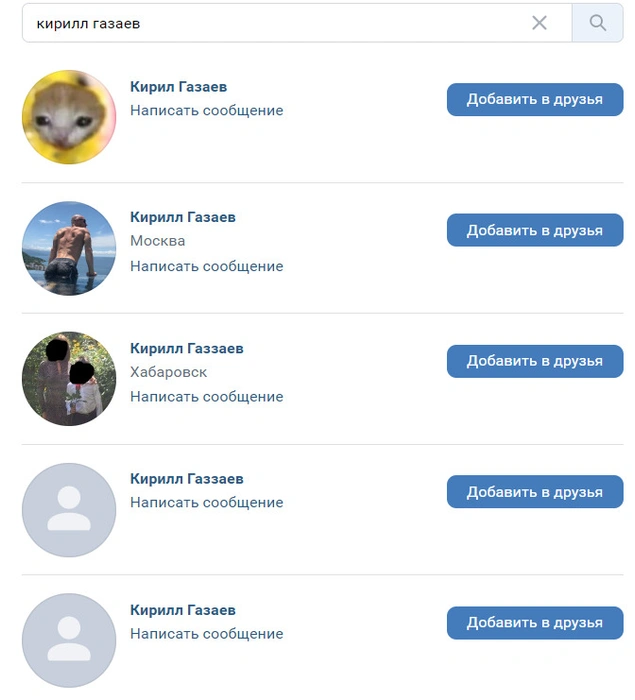Clear the search query with the X
Viewport: 635px width, 700px height.
pyautogui.click(x=539, y=23)
